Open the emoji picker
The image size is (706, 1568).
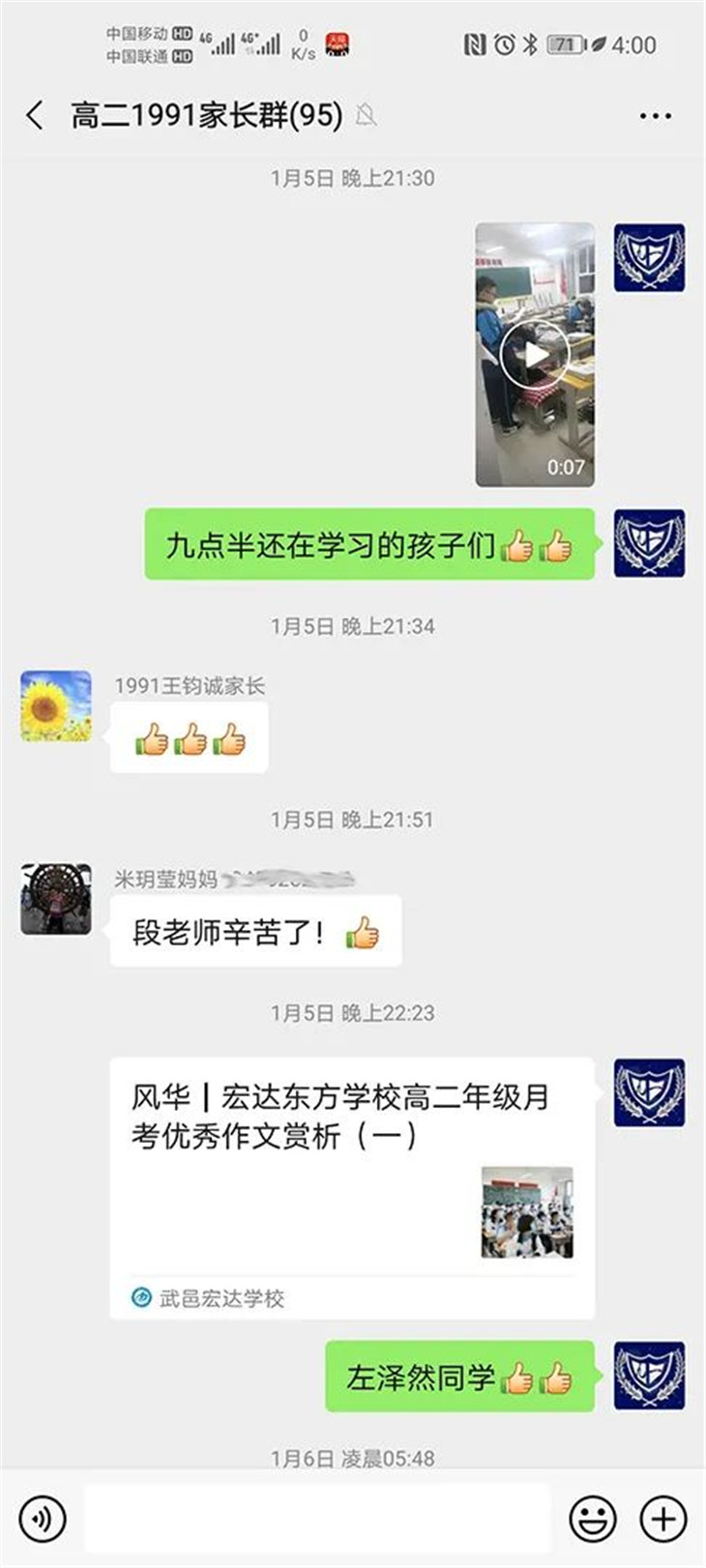pos(592,1519)
